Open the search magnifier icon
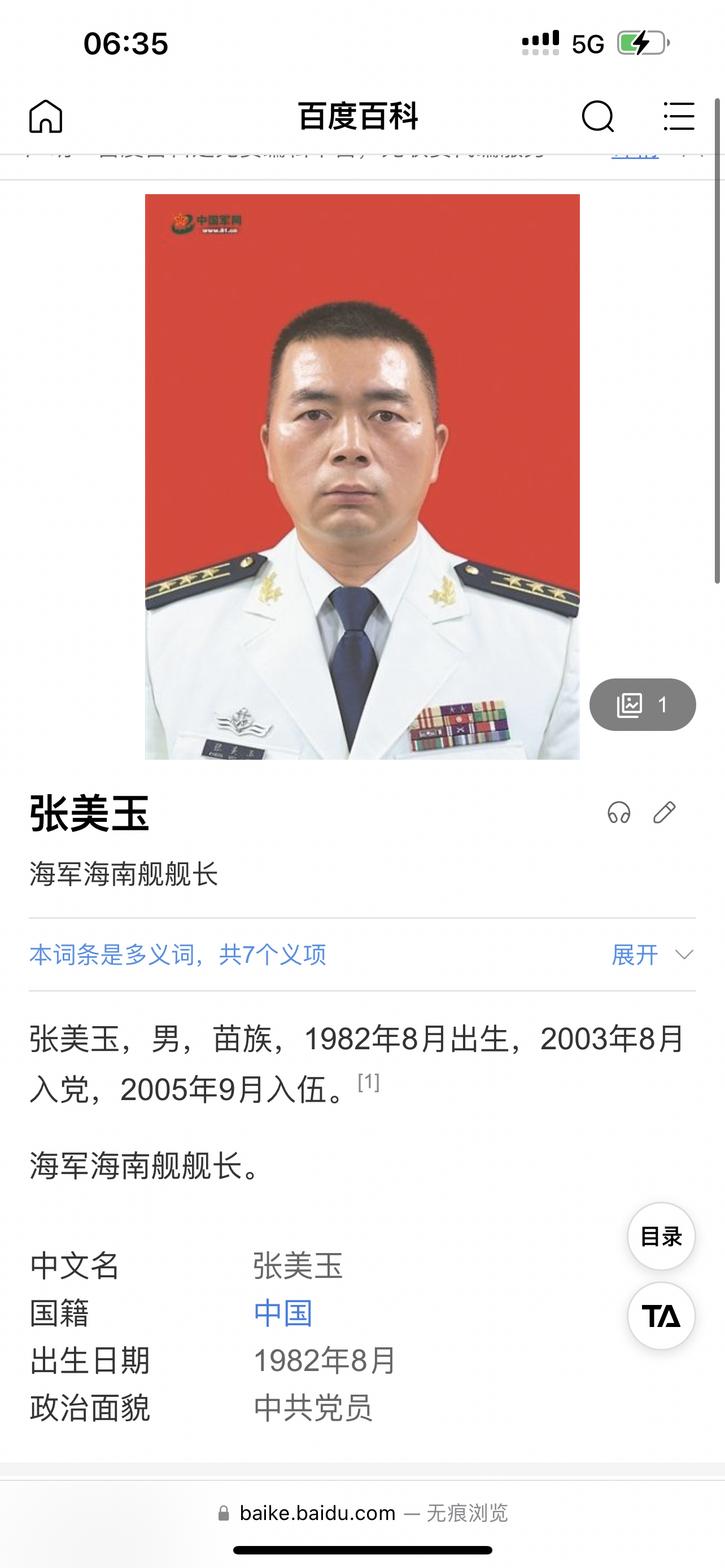 598,116
